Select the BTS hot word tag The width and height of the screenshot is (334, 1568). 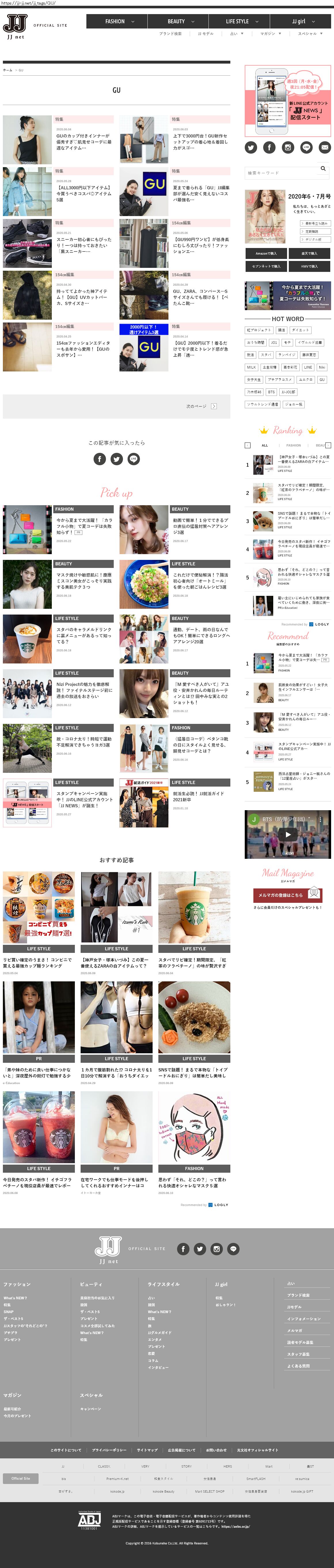[x=271, y=392]
